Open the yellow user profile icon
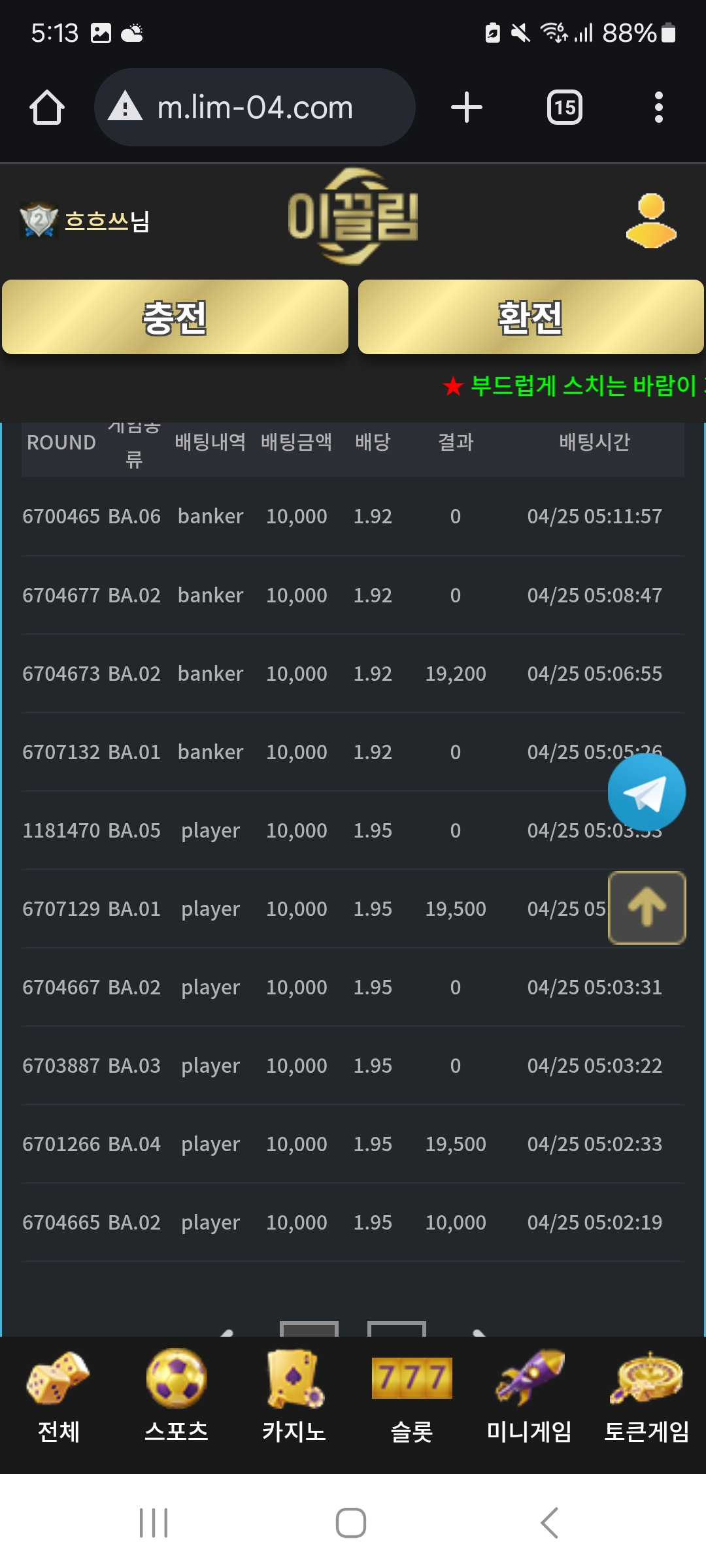 tap(651, 221)
